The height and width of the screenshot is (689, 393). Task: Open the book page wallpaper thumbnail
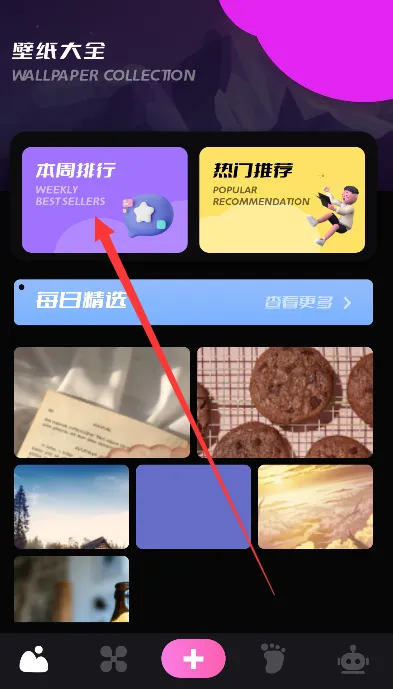pyautogui.click(x=102, y=402)
